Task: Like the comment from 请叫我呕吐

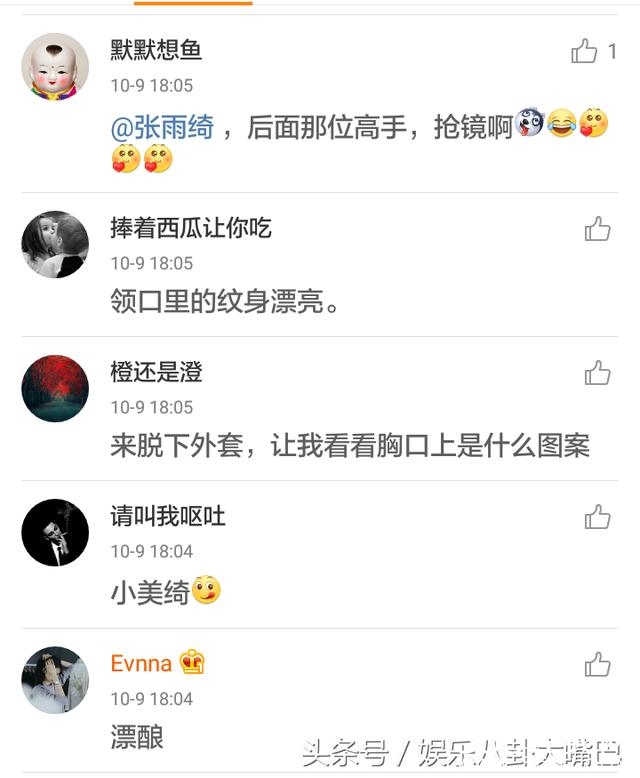Action: point(597,517)
